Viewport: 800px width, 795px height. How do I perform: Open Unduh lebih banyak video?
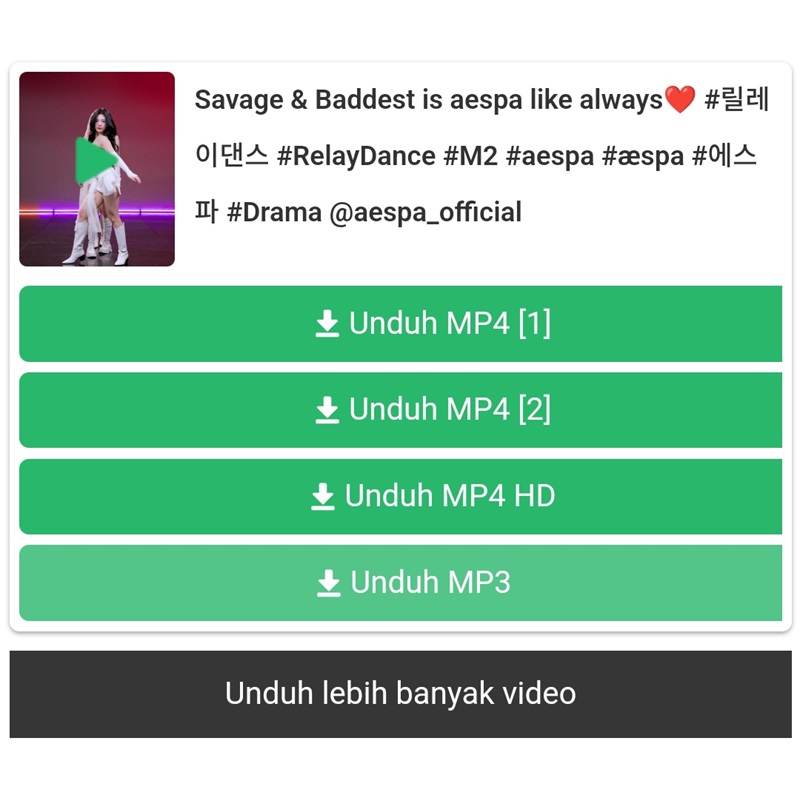(400, 693)
